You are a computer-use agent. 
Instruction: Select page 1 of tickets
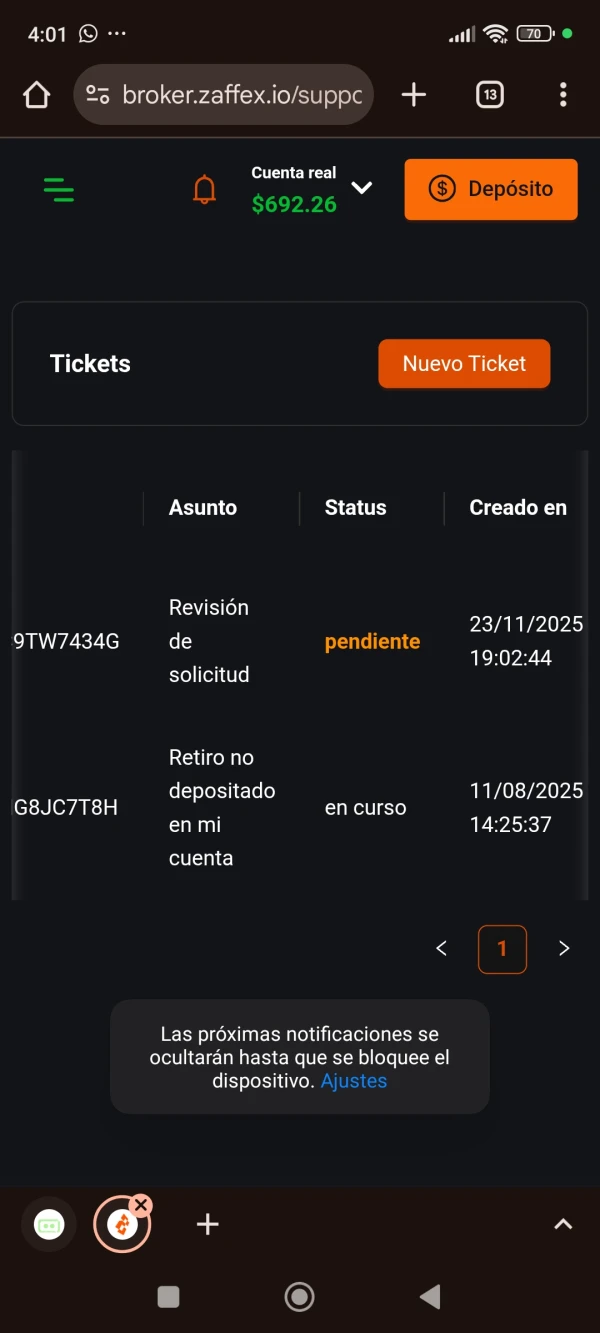click(502, 949)
